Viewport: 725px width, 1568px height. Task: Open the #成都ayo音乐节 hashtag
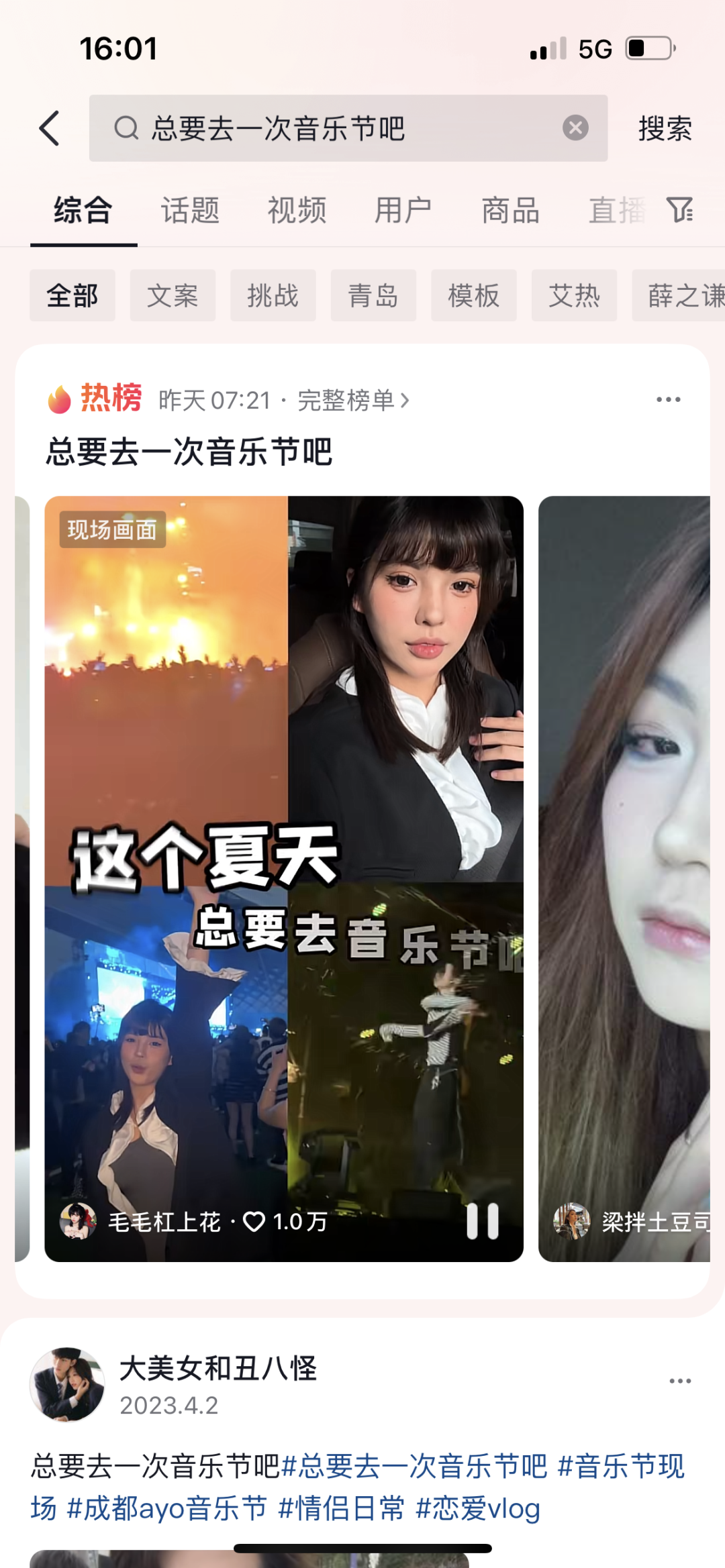tap(168, 1508)
